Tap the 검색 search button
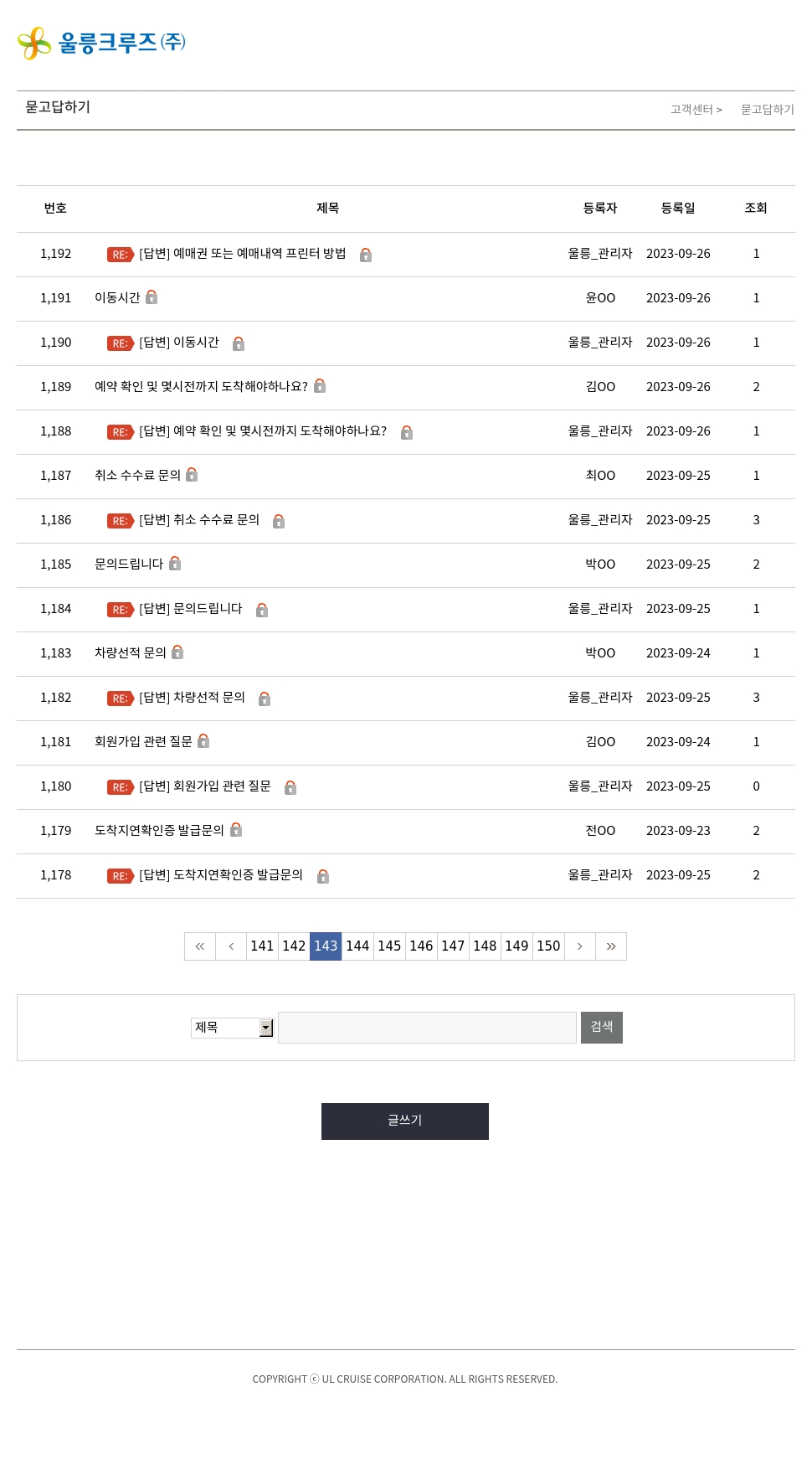 pos(602,1028)
